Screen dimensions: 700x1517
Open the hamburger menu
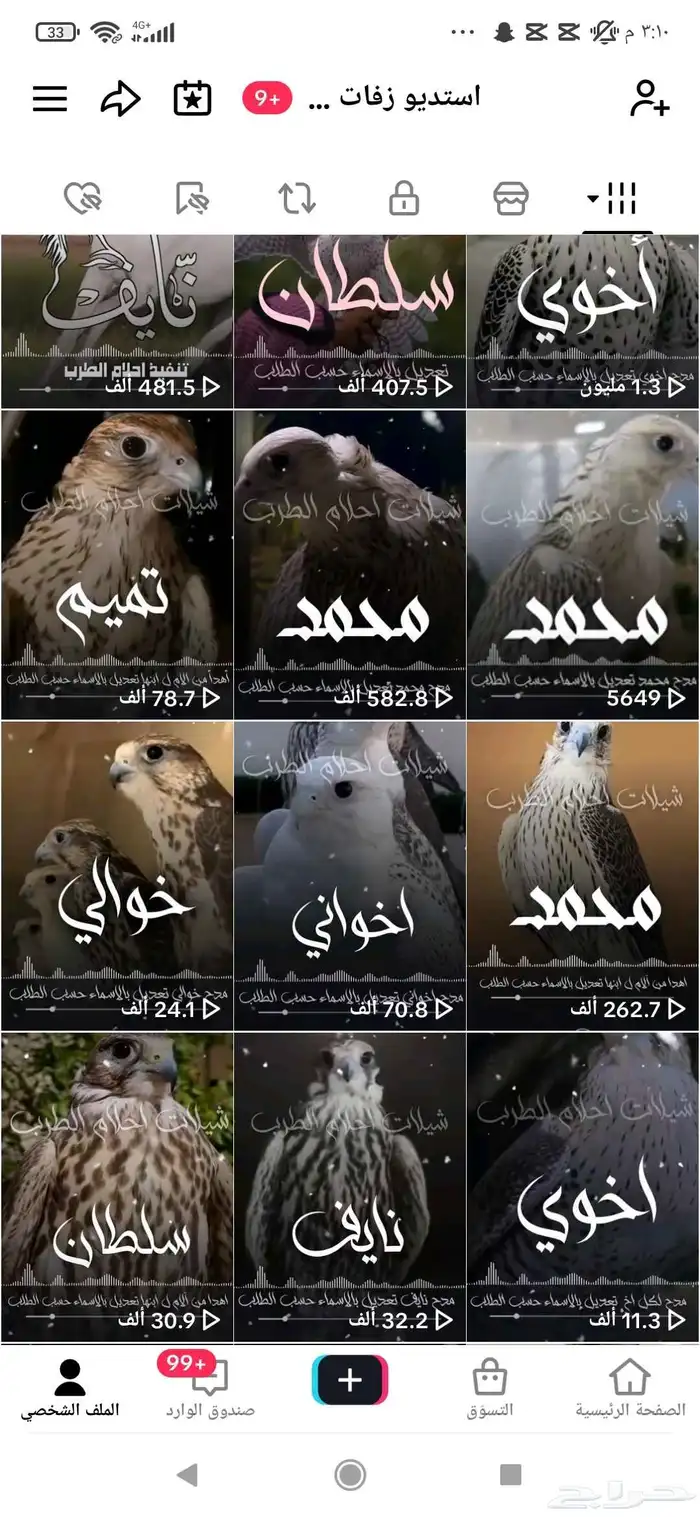(50, 98)
